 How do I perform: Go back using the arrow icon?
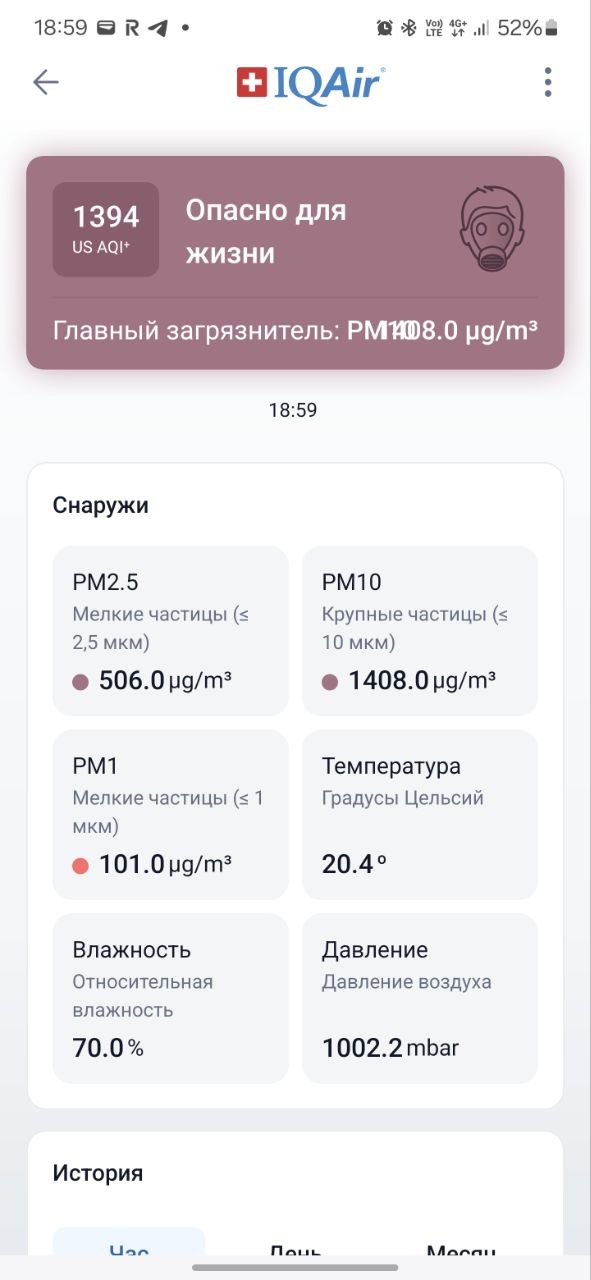point(46,82)
